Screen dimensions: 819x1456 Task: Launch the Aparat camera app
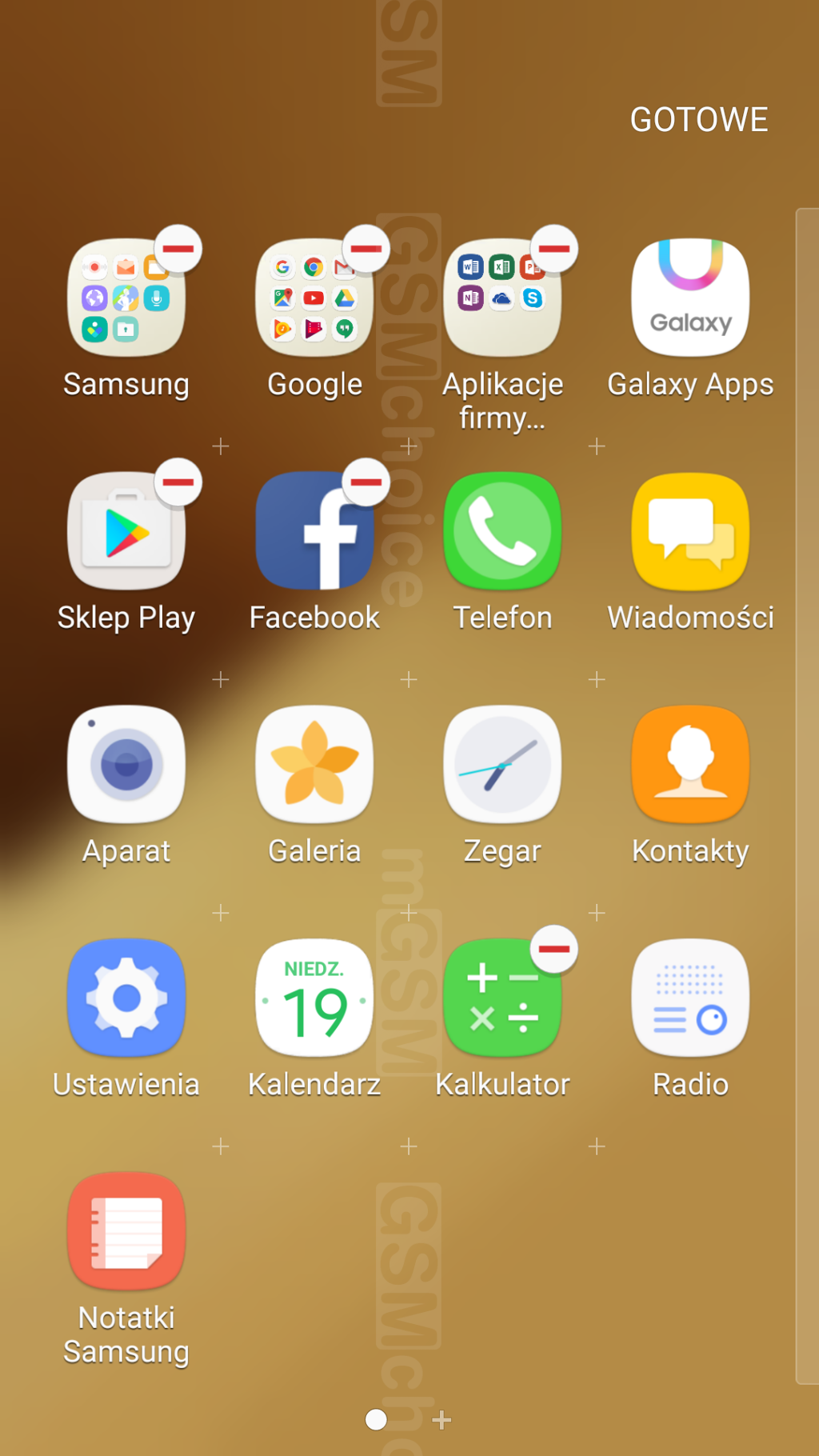126,765
